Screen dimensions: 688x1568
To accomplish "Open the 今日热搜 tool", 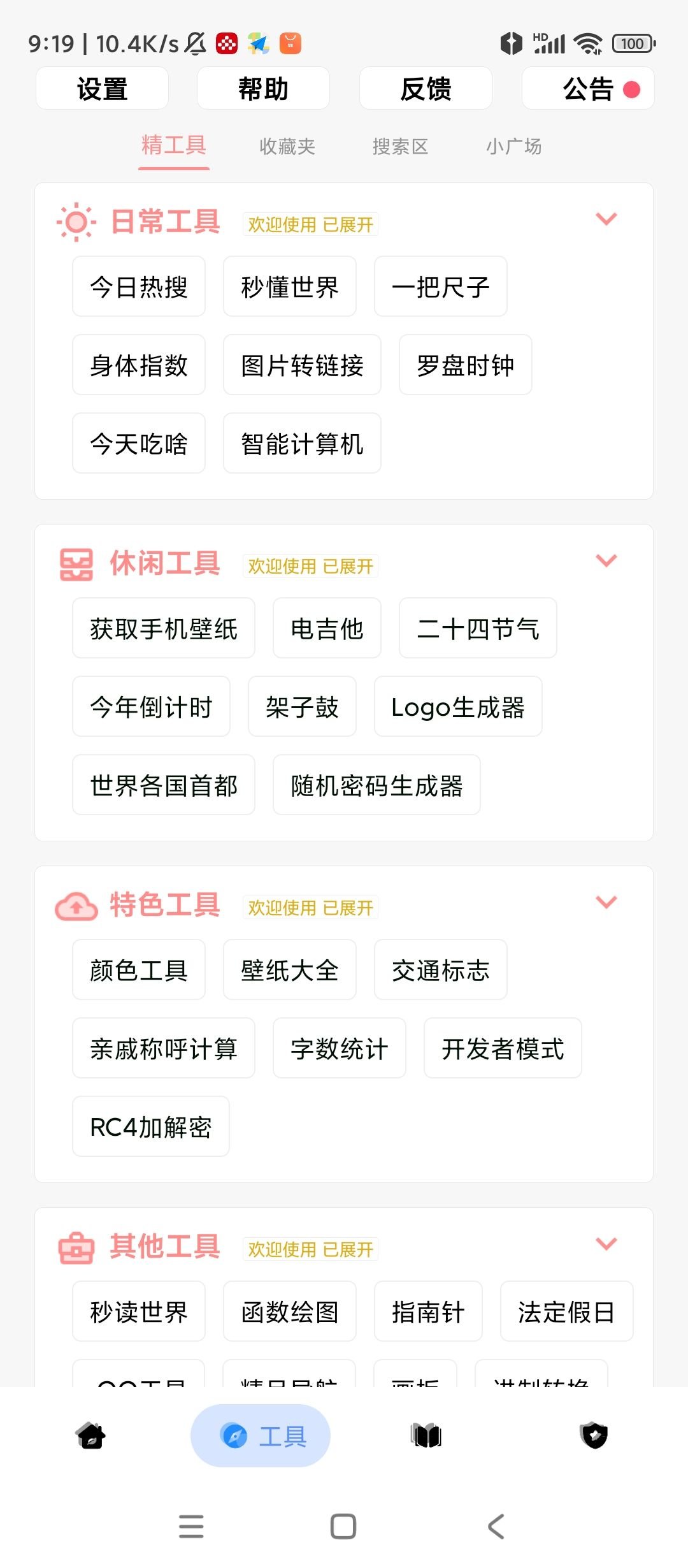I will [x=139, y=287].
